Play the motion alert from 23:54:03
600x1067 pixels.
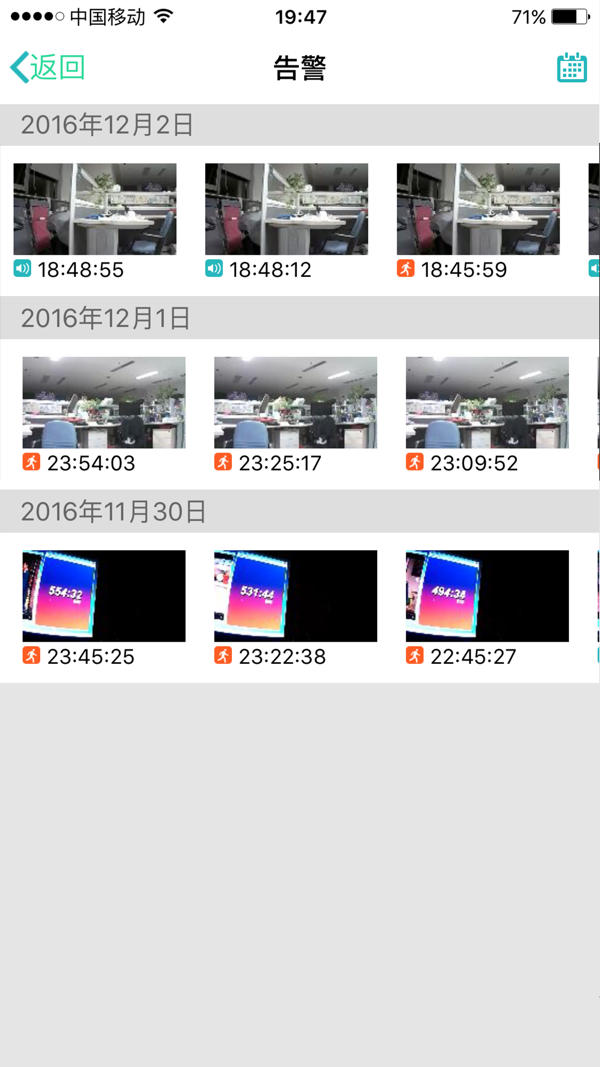[104, 402]
